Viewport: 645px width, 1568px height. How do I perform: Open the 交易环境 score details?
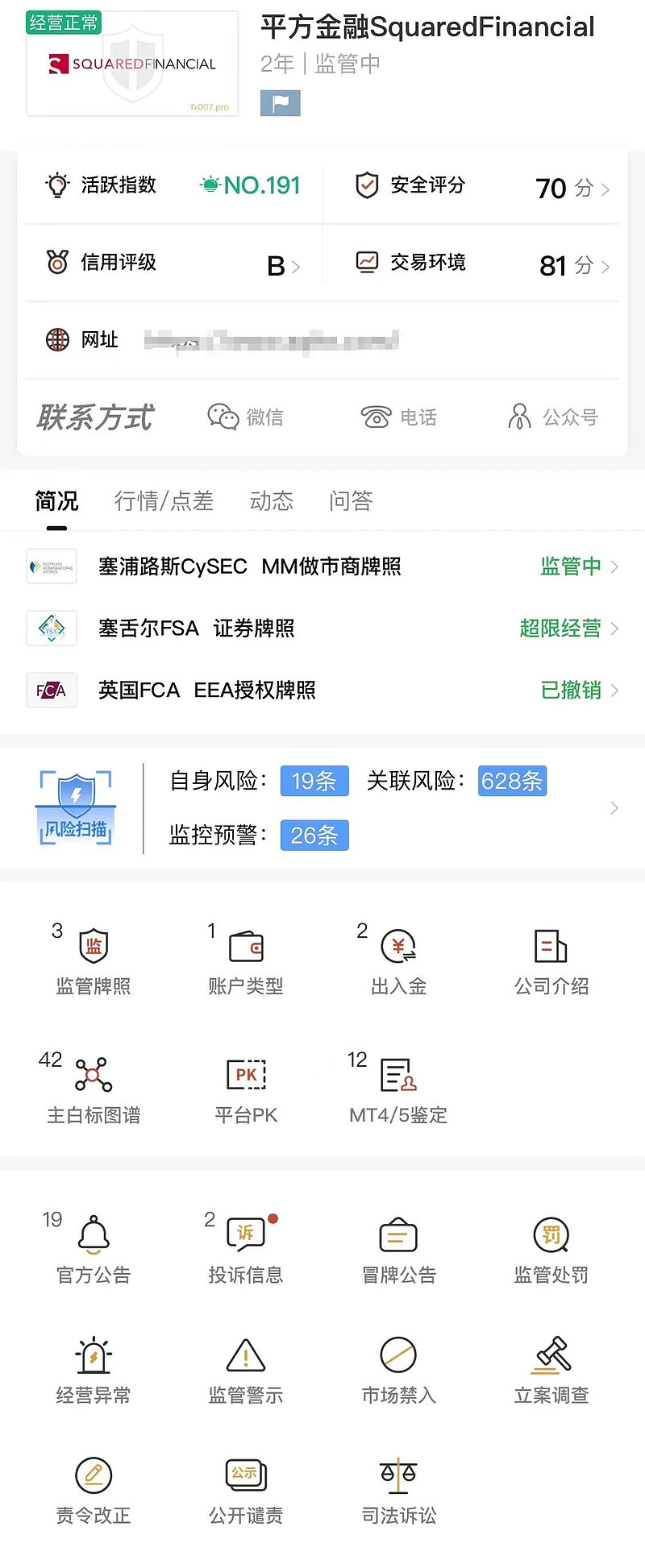(x=482, y=263)
